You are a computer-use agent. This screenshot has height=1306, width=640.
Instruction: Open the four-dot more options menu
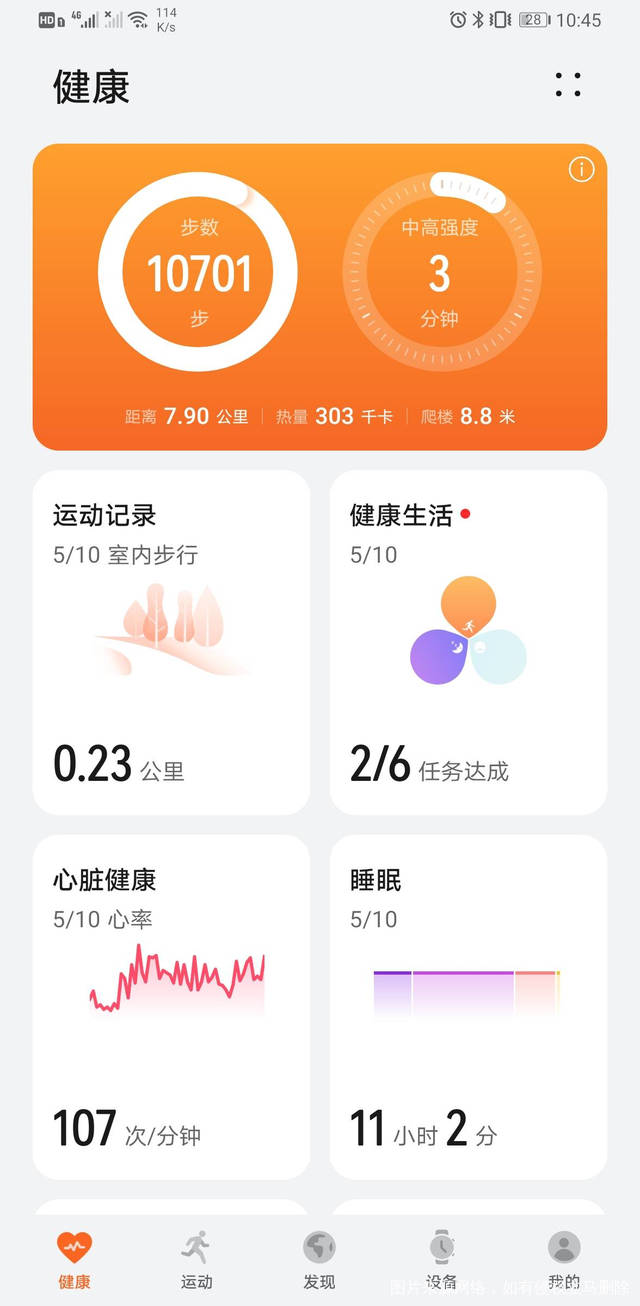(568, 85)
